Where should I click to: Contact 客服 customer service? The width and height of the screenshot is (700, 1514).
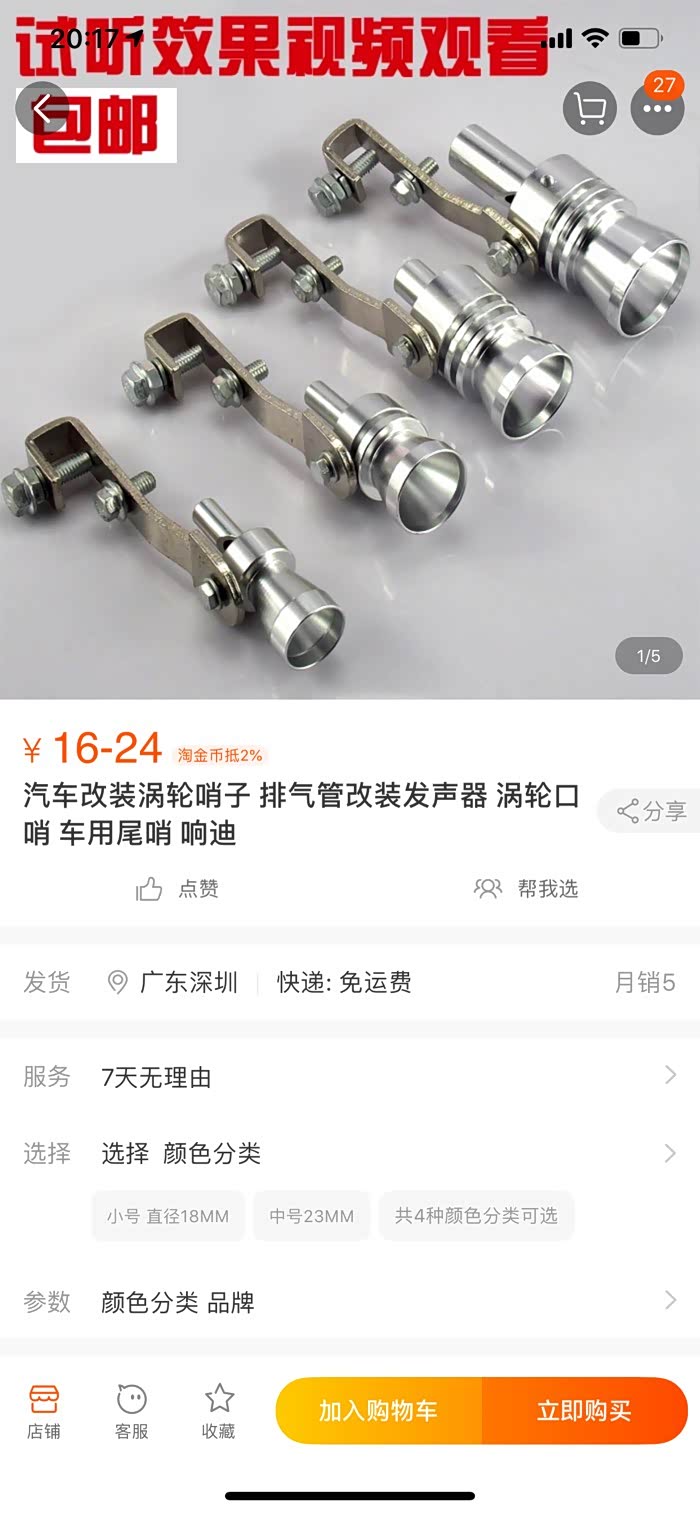click(131, 1410)
